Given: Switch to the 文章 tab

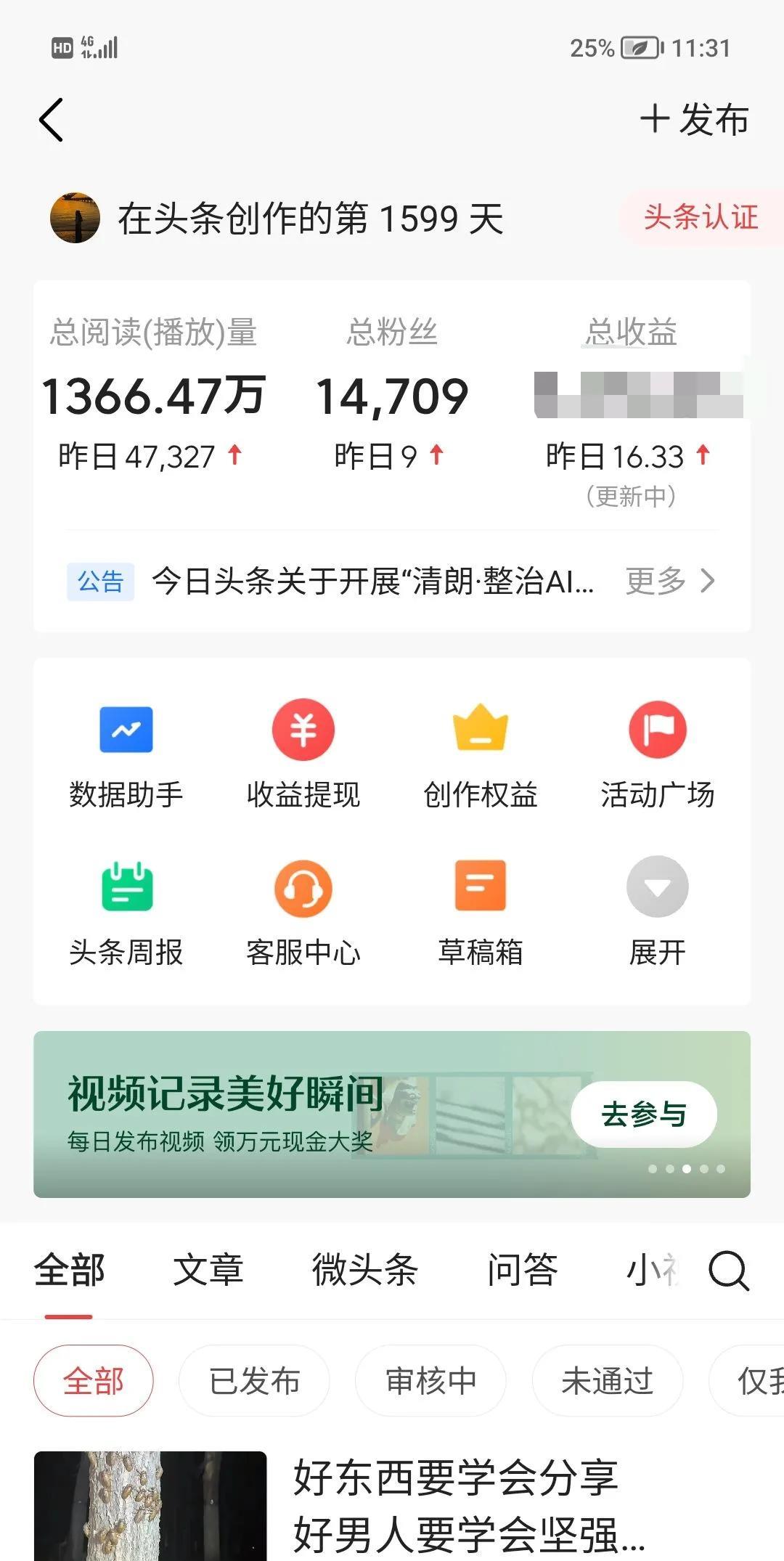Looking at the screenshot, I should [208, 1271].
